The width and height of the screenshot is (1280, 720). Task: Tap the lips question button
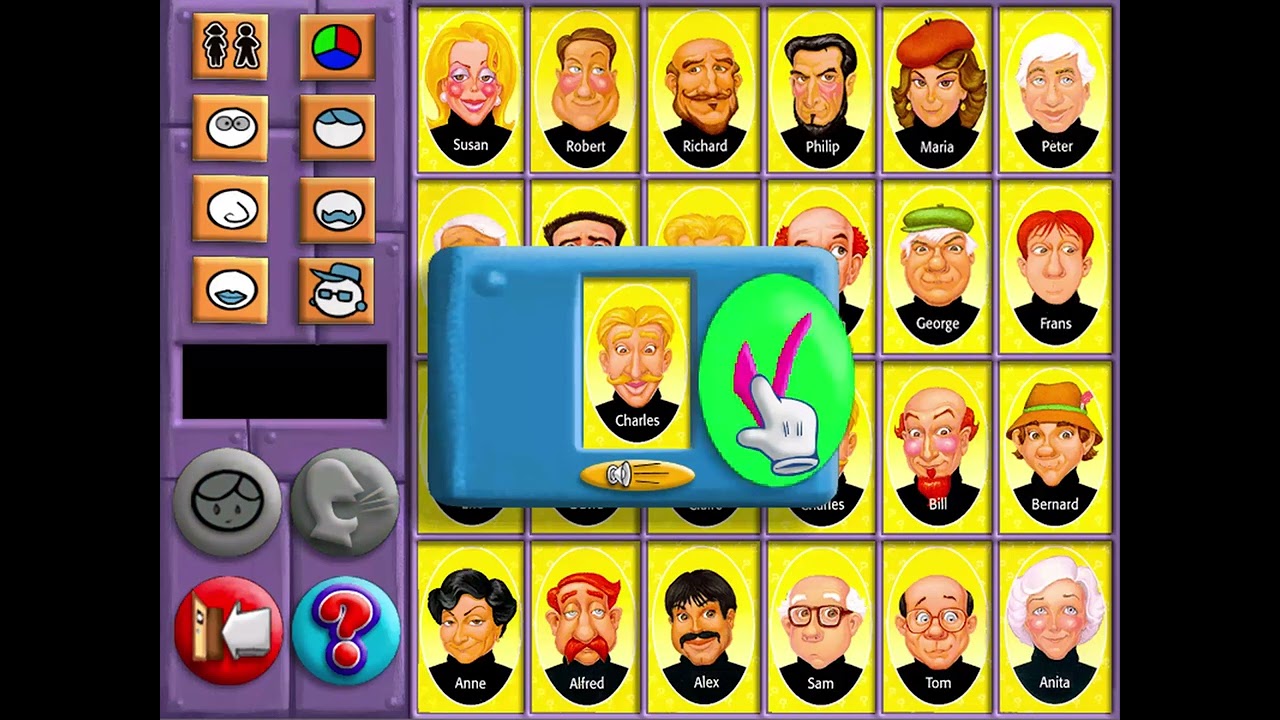coord(231,290)
